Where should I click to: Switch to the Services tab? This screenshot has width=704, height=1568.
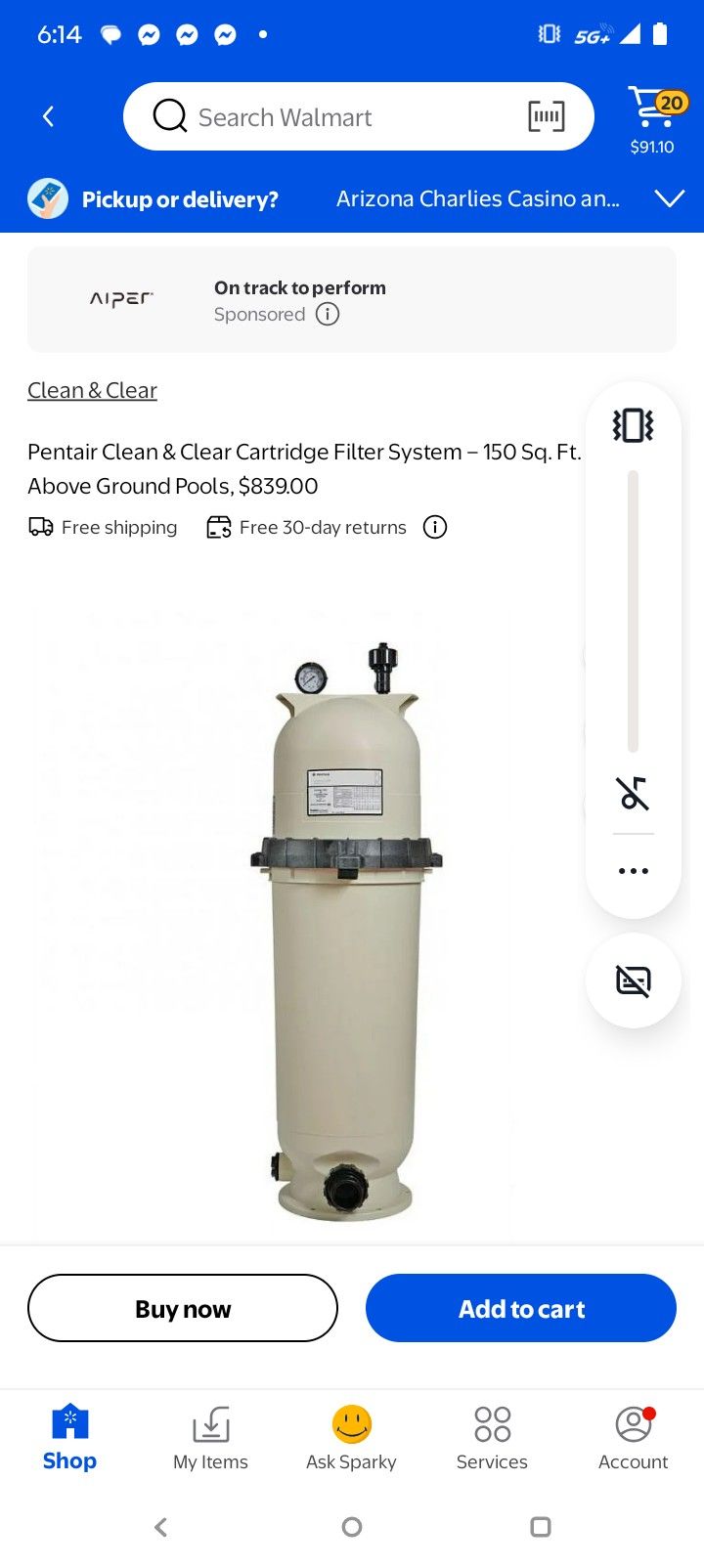[x=492, y=1438]
